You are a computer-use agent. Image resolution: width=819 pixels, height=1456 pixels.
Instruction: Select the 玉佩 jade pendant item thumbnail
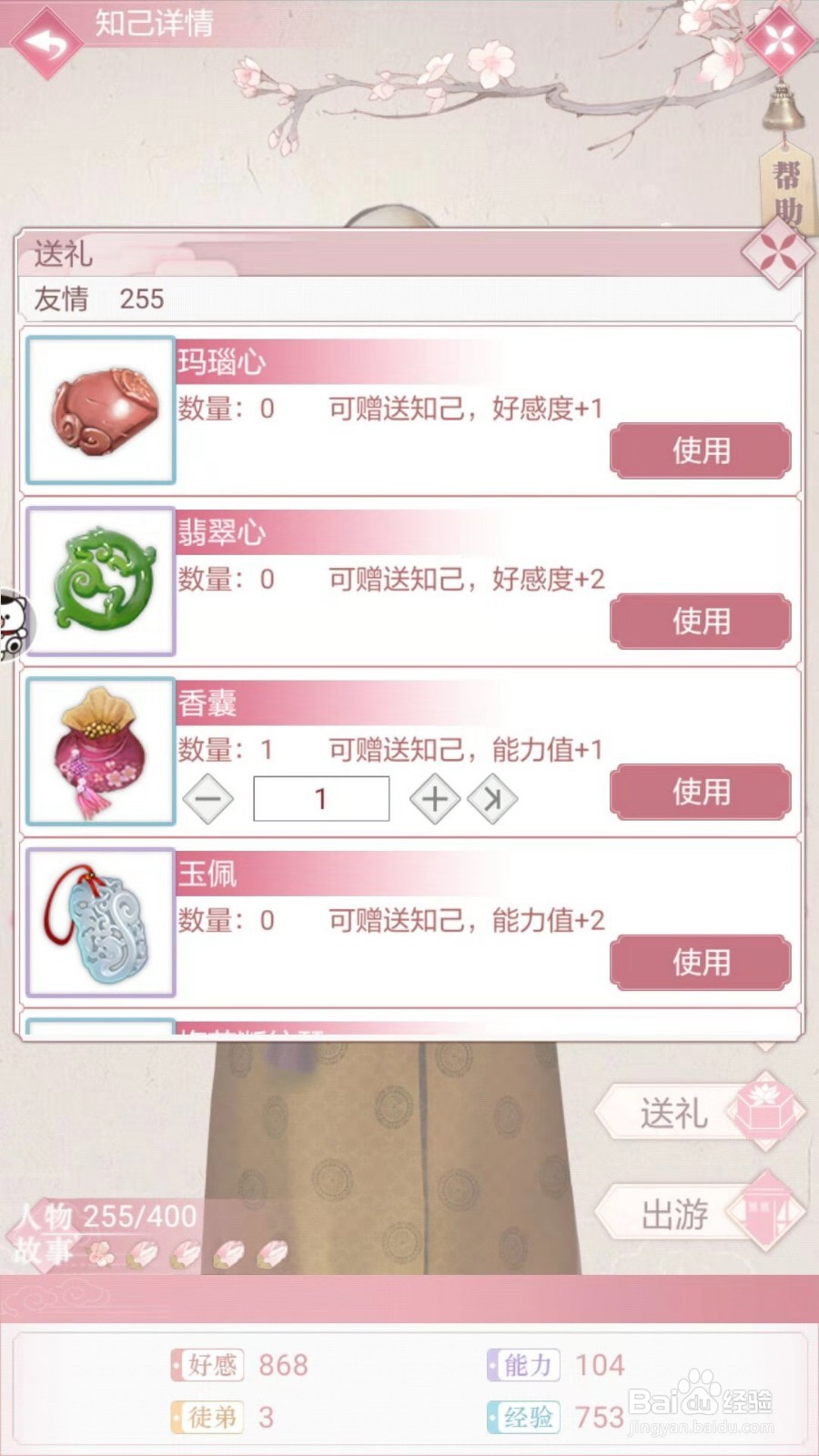point(100,919)
